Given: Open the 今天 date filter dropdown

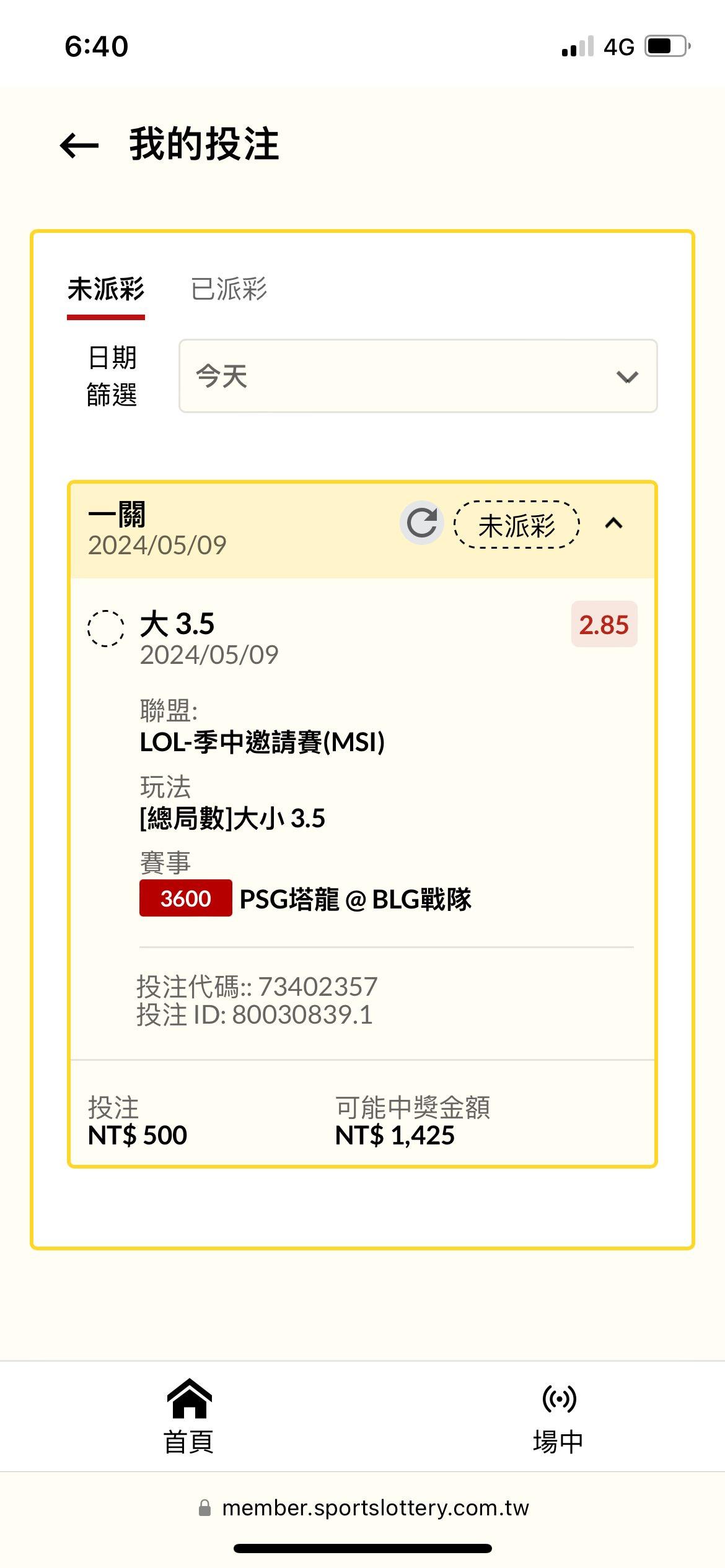Looking at the screenshot, I should click(418, 376).
